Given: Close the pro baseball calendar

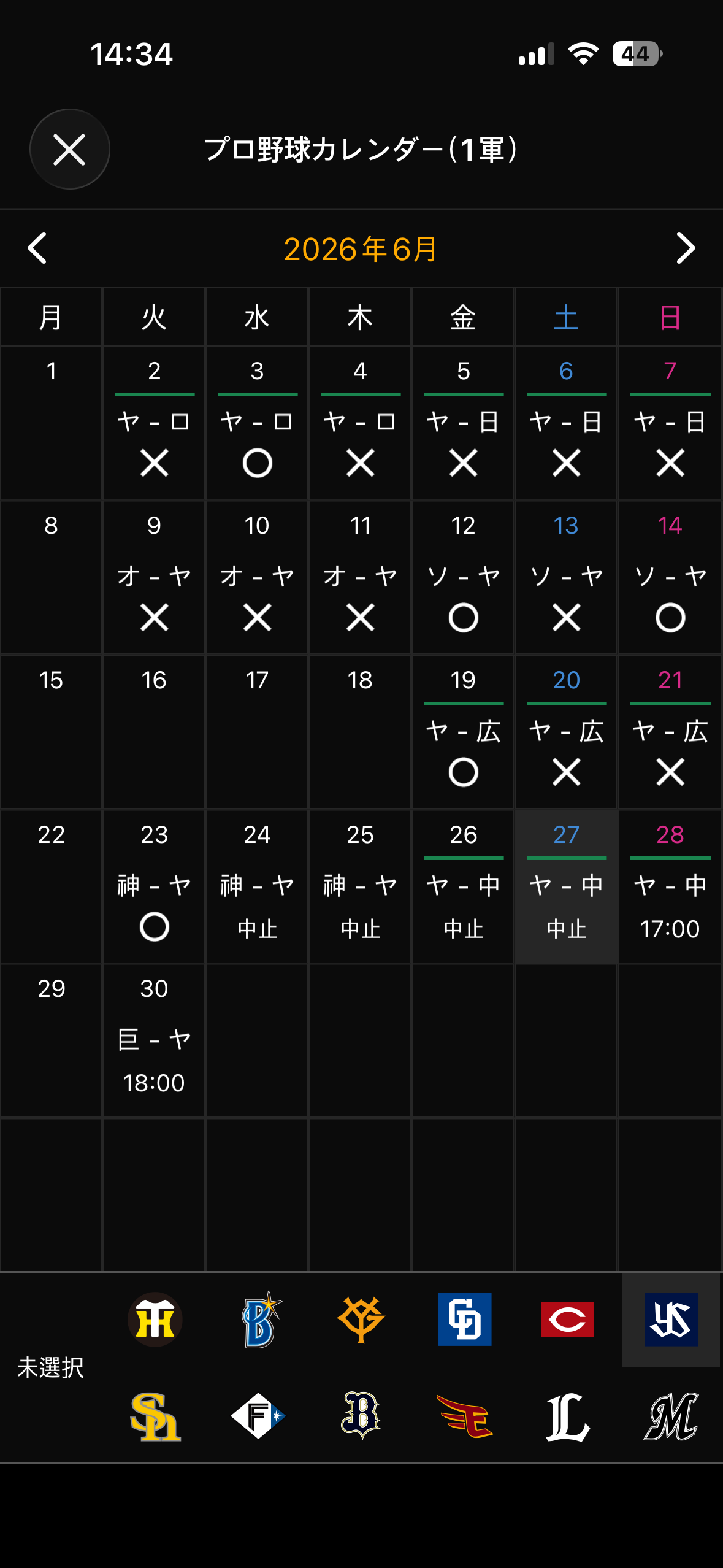Looking at the screenshot, I should (69, 149).
